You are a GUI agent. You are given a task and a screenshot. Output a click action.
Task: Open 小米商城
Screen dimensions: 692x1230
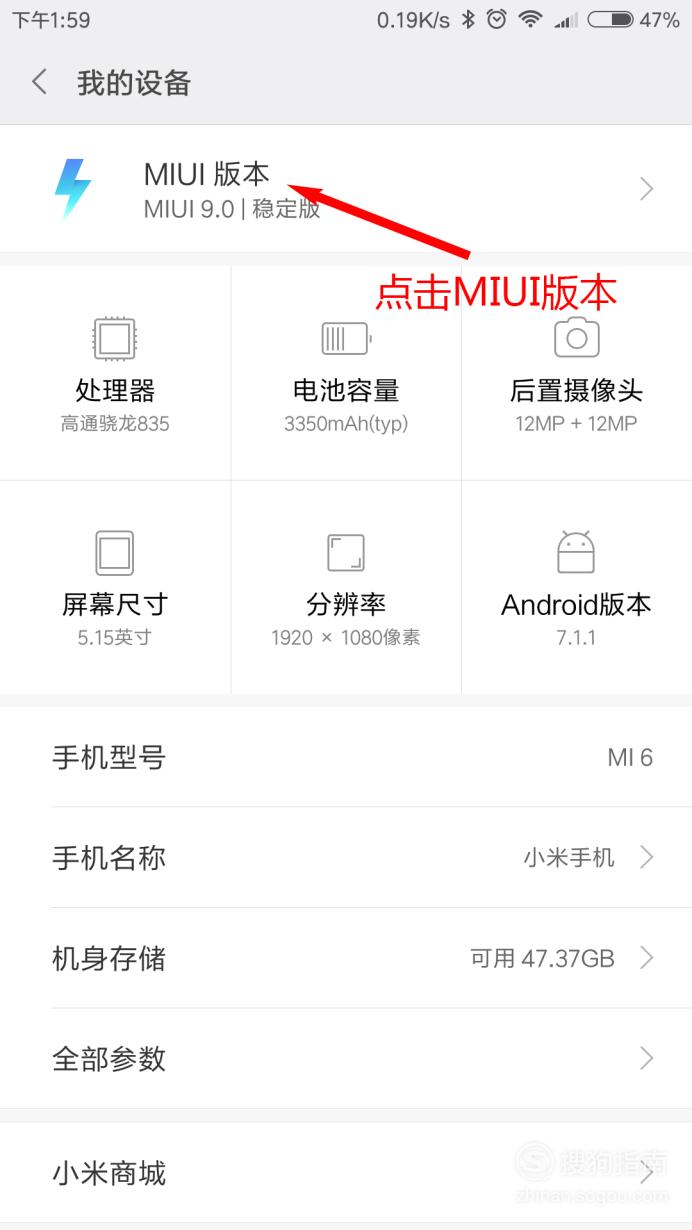[x=346, y=1172]
